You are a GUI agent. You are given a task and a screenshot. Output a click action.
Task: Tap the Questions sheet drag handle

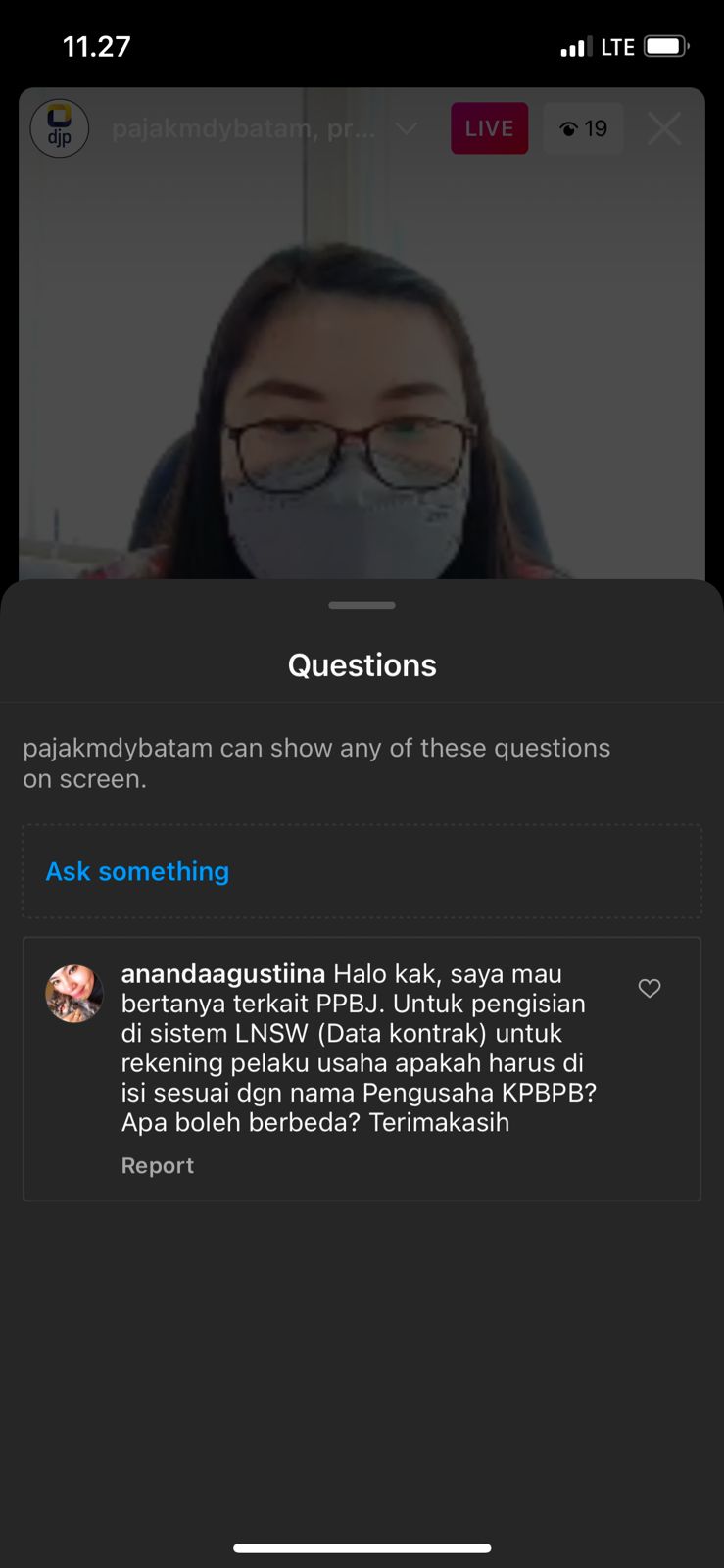click(x=362, y=605)
